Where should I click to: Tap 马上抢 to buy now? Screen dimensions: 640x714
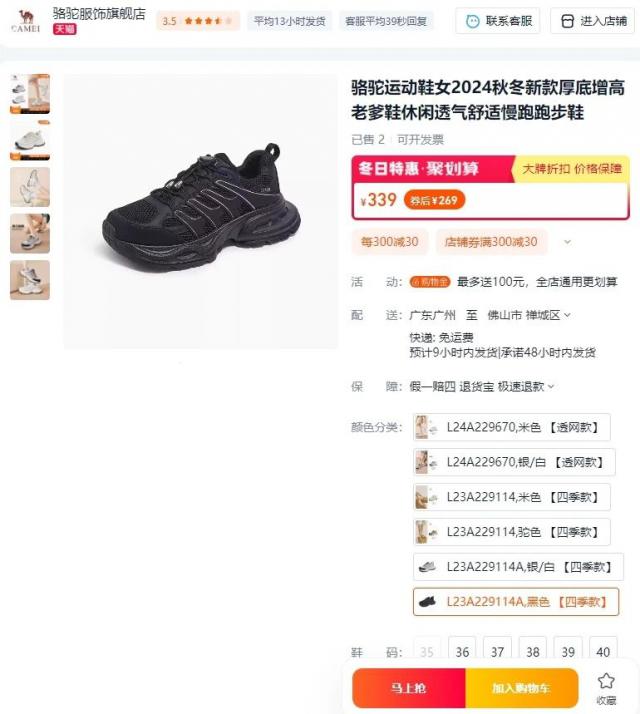pos(408,688)
